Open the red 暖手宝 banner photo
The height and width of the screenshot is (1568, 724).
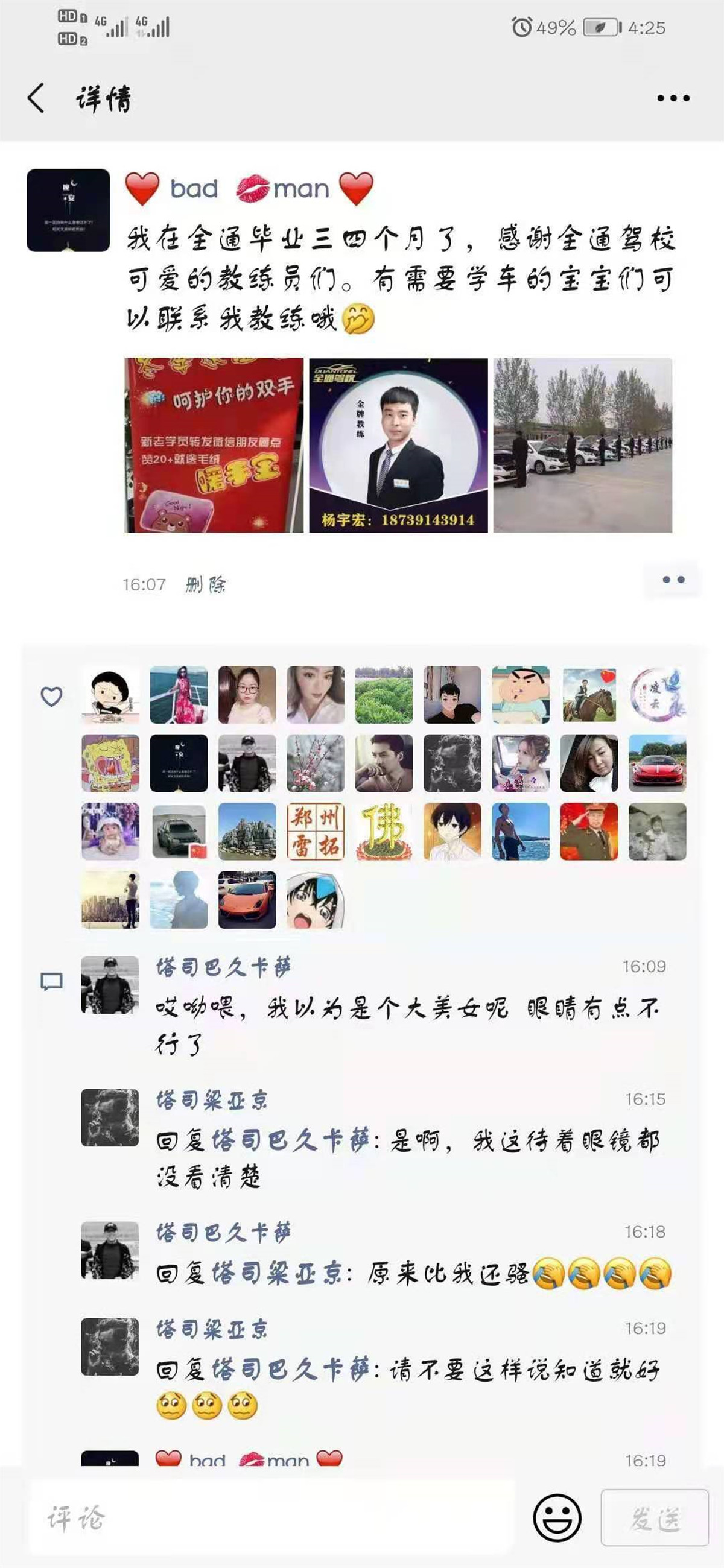coord(214,445)
